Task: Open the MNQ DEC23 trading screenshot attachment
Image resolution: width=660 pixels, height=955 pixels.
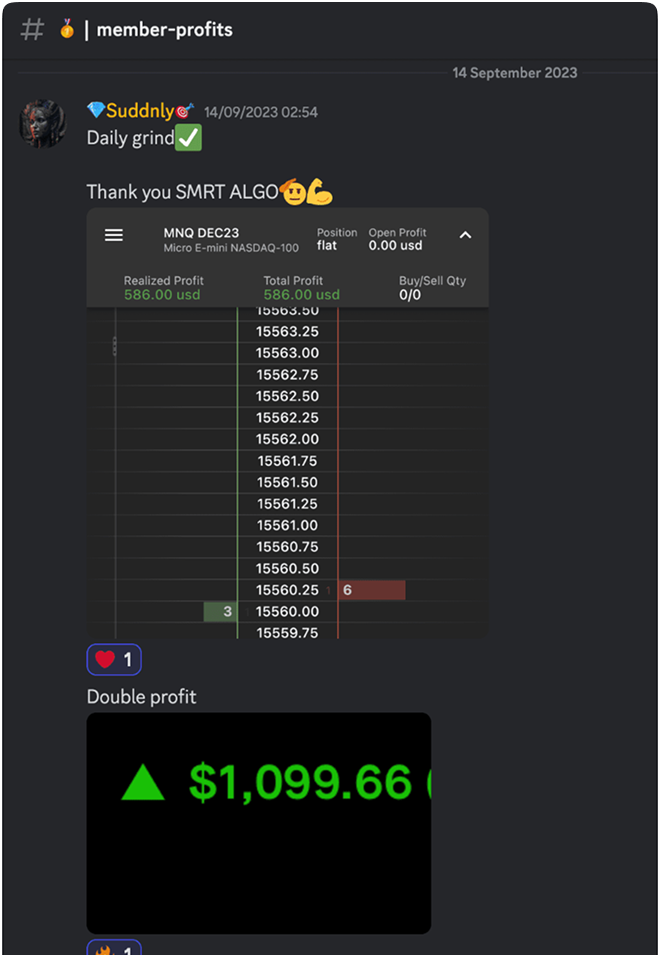Action: [287, 423]
